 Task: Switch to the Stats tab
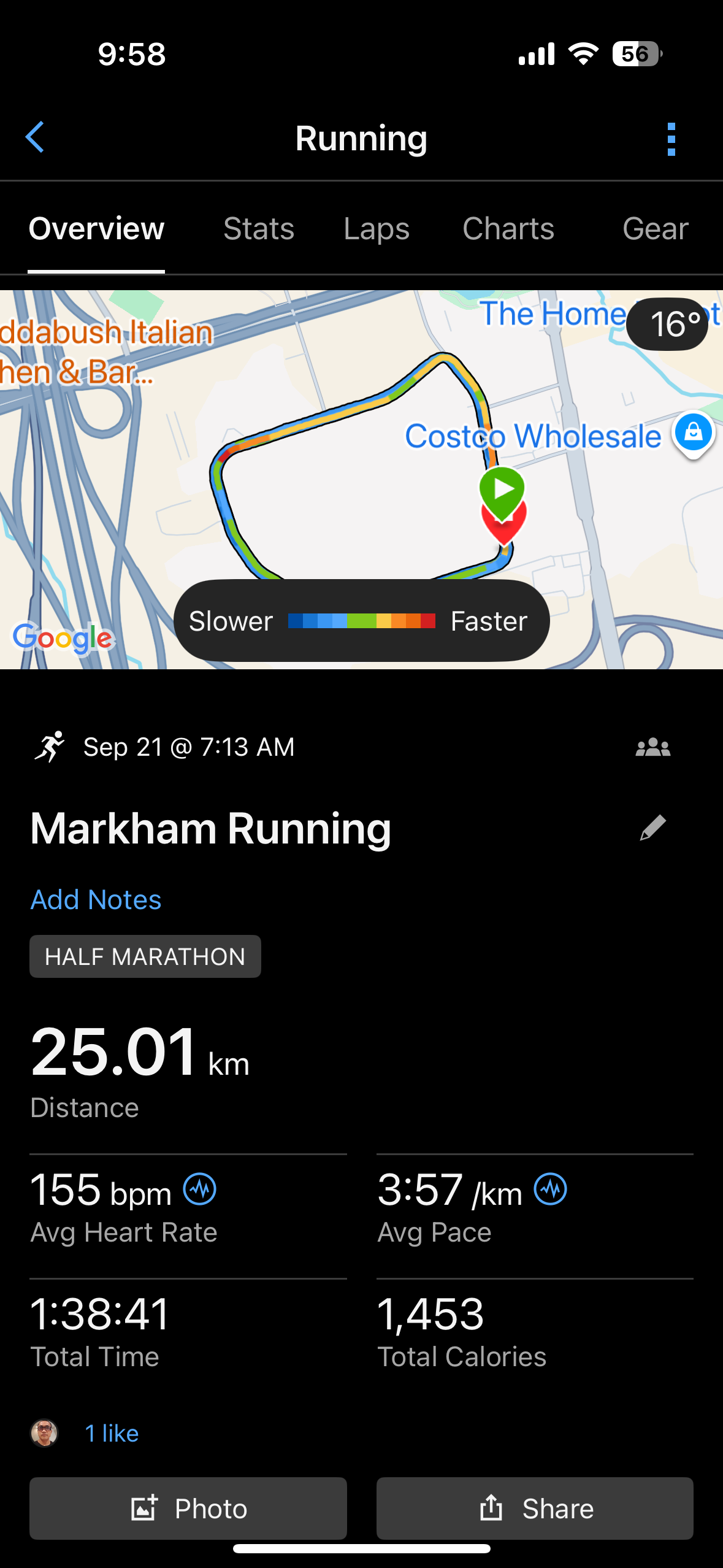pos(259,229)
